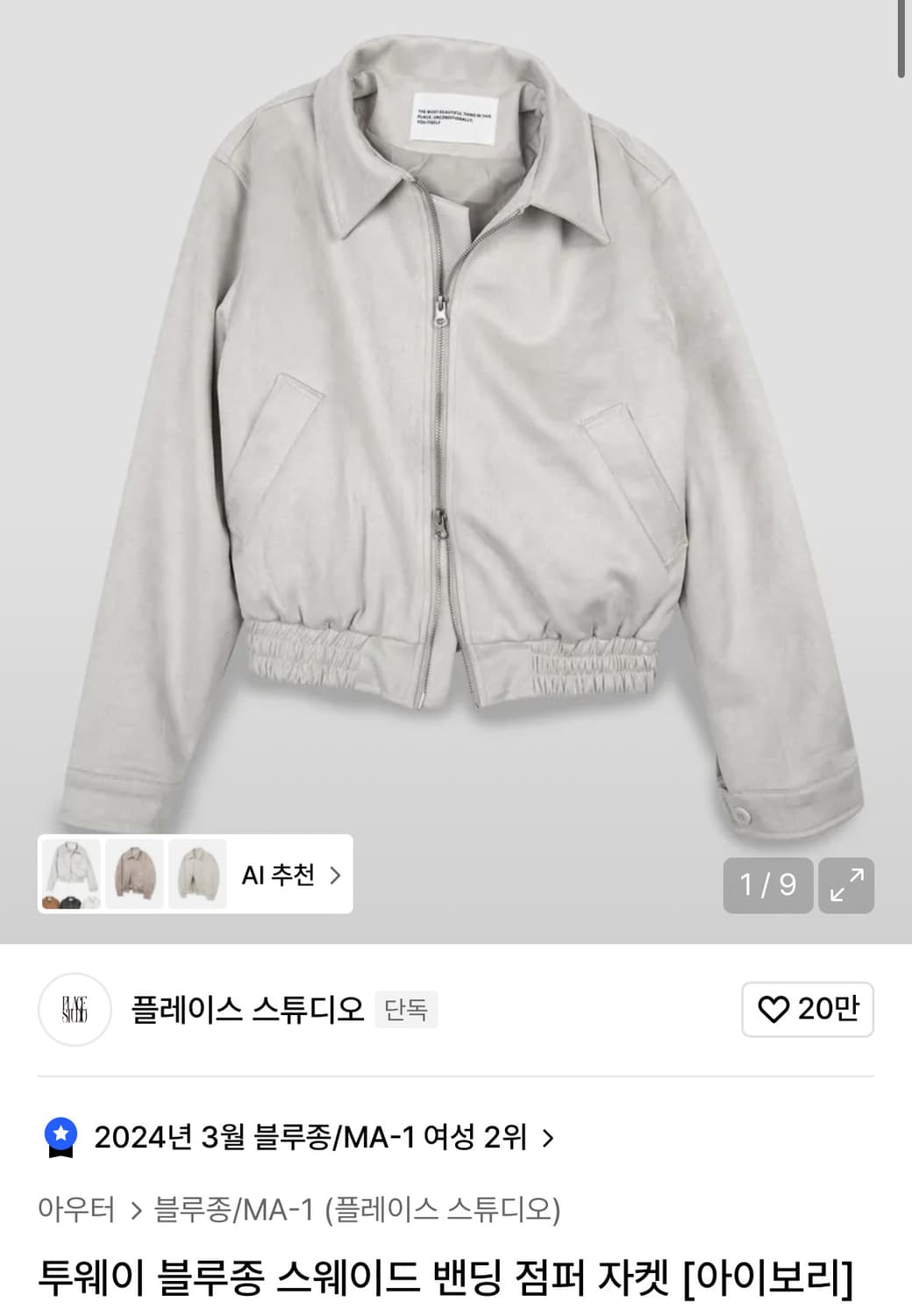Expand the March 2024 ranking details chevron
The height and width of the screenshot is (1316, 912).
[550, 1138]
